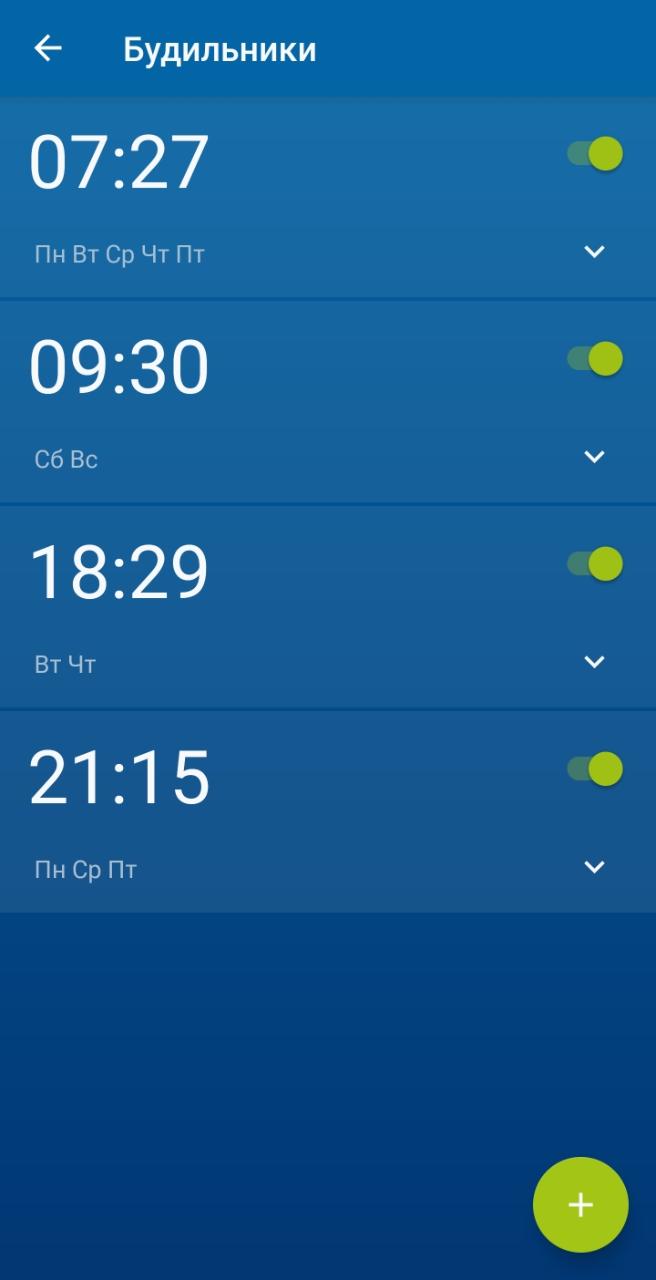This screenshot has width=656, height=1280.
Task: Edit the time of the 18:29 alarm
Action: (x=119, y=572)
